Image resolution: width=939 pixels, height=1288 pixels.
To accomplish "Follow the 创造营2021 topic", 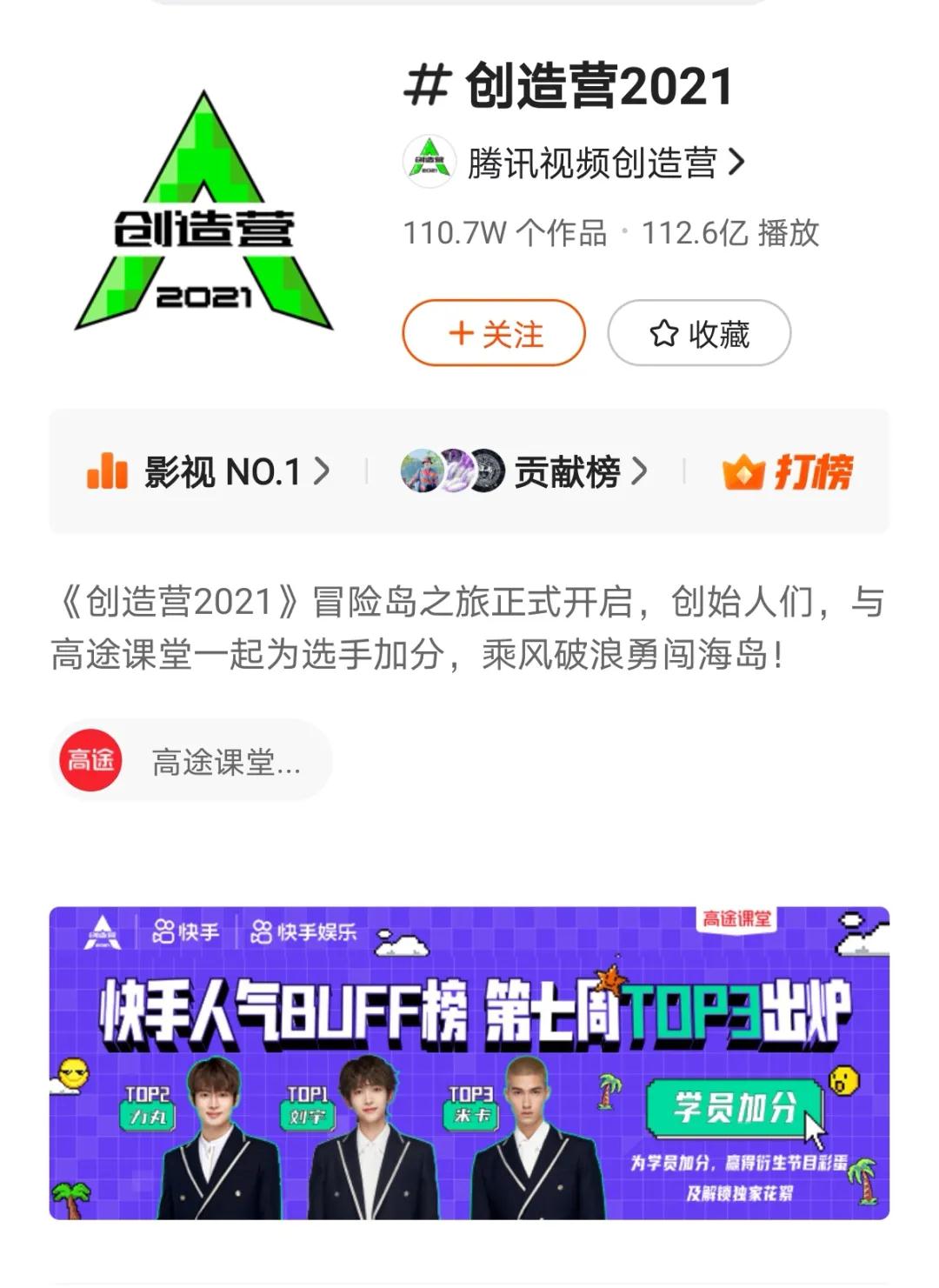I will click(x=494, y=333).
